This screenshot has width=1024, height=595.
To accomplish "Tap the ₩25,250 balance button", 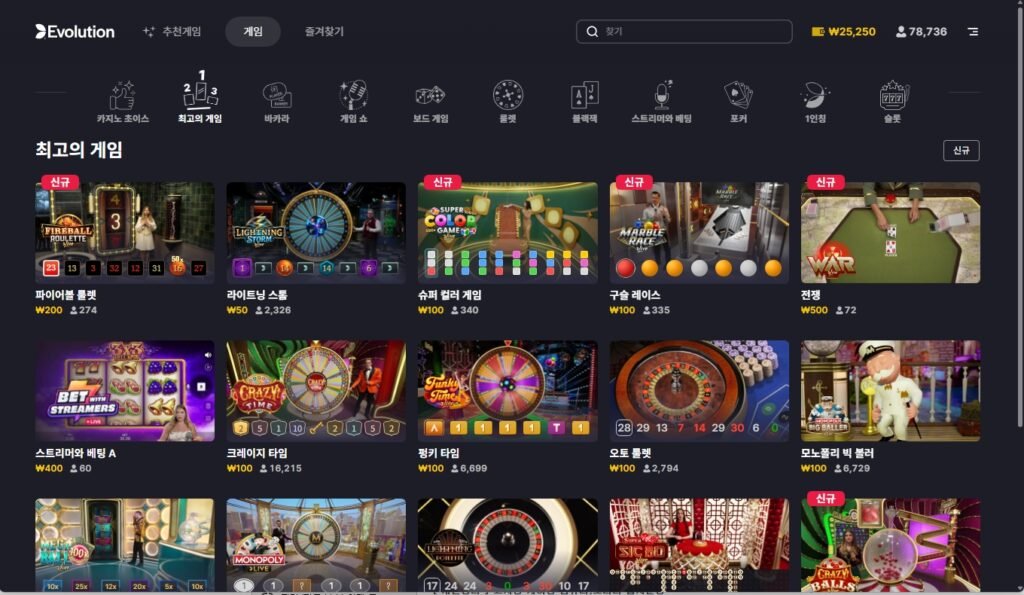I will (844, 32).
